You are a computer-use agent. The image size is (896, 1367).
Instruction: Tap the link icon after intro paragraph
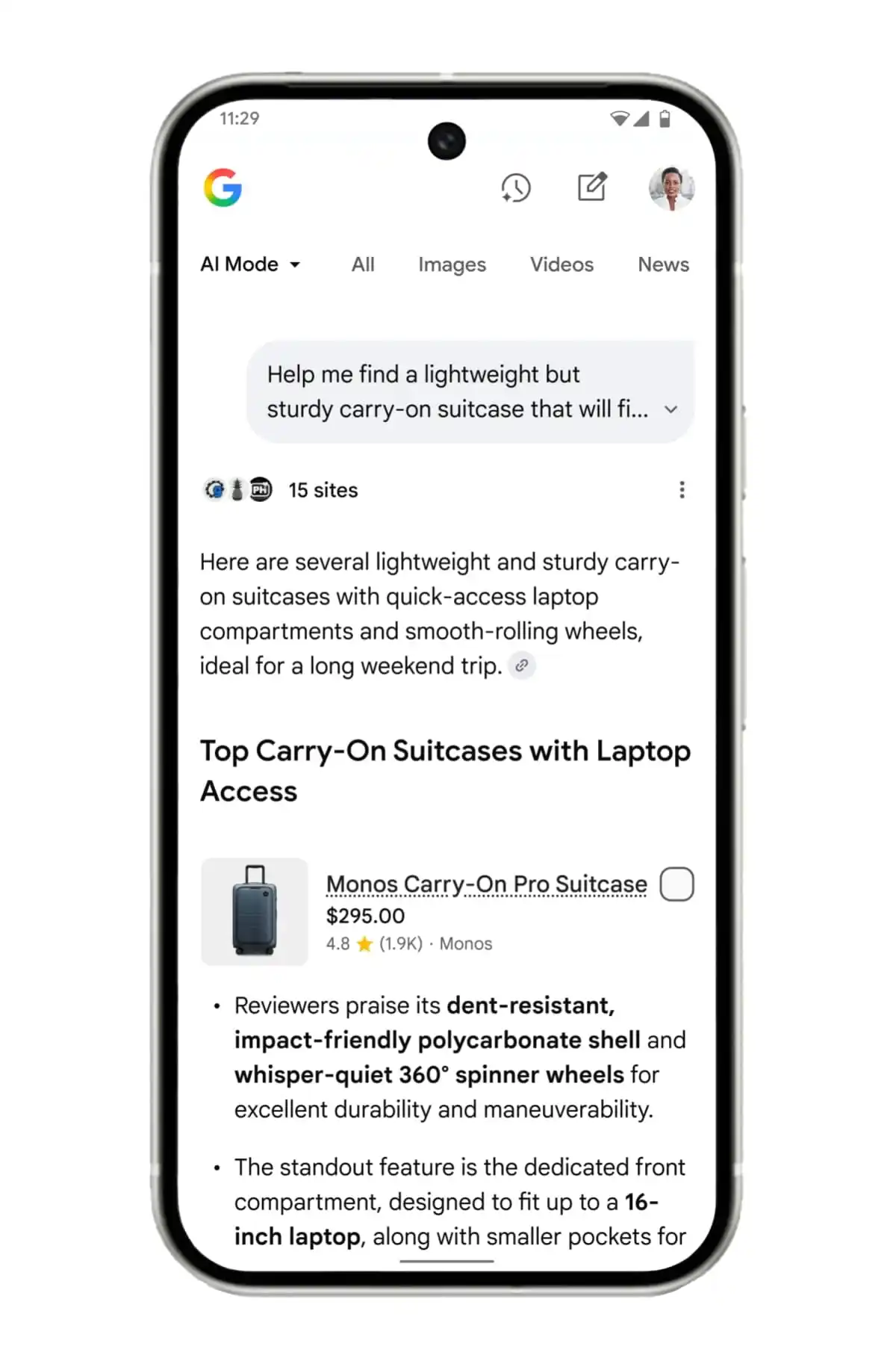pos(522,665)
